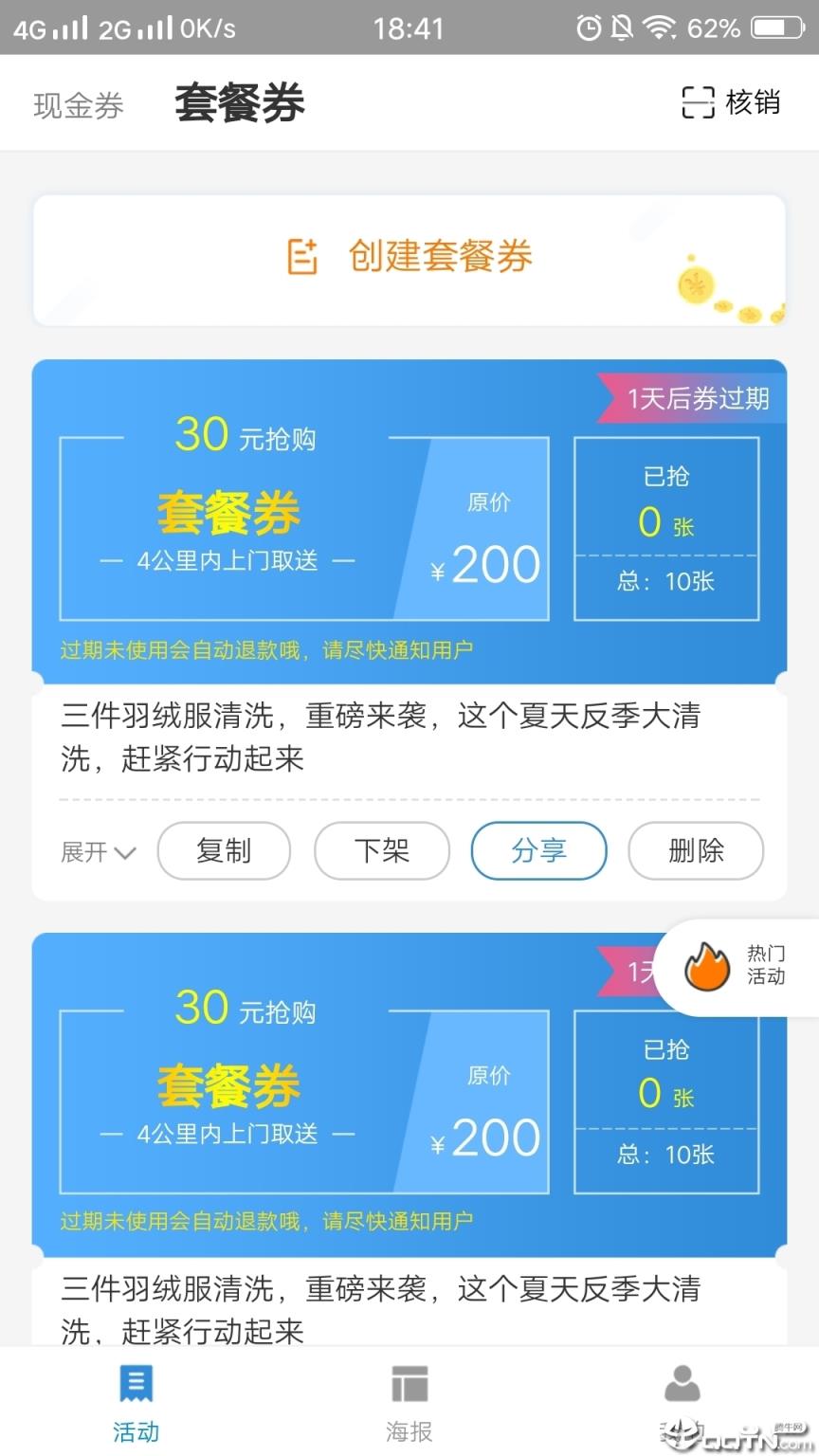Tap the alarm clock icon in status bar
Viewport: 819px width, 1456px height.
(590, 27)
